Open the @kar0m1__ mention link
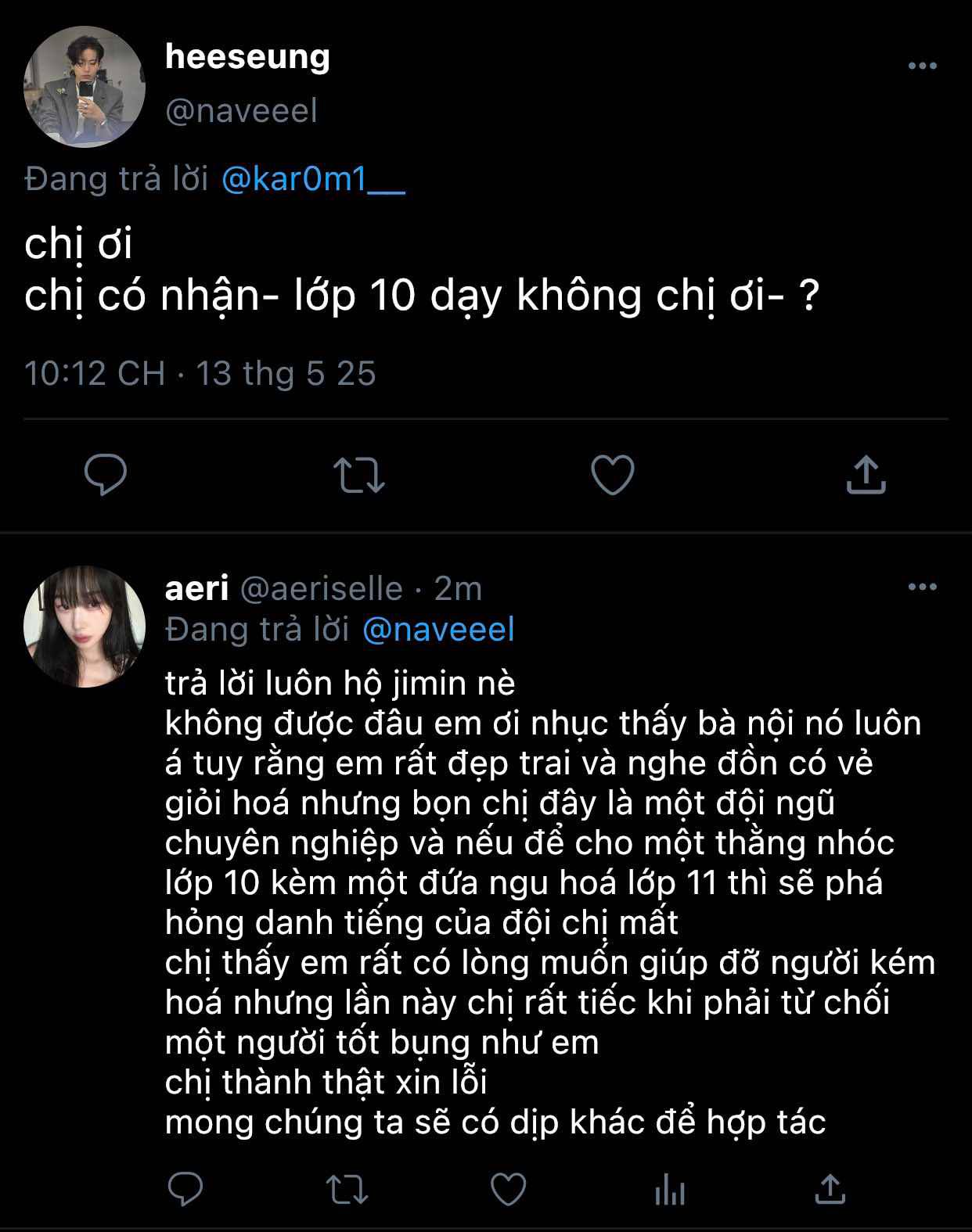This screenshot has height=1232, width=972. pyautogui.click(x=313, y=180)
